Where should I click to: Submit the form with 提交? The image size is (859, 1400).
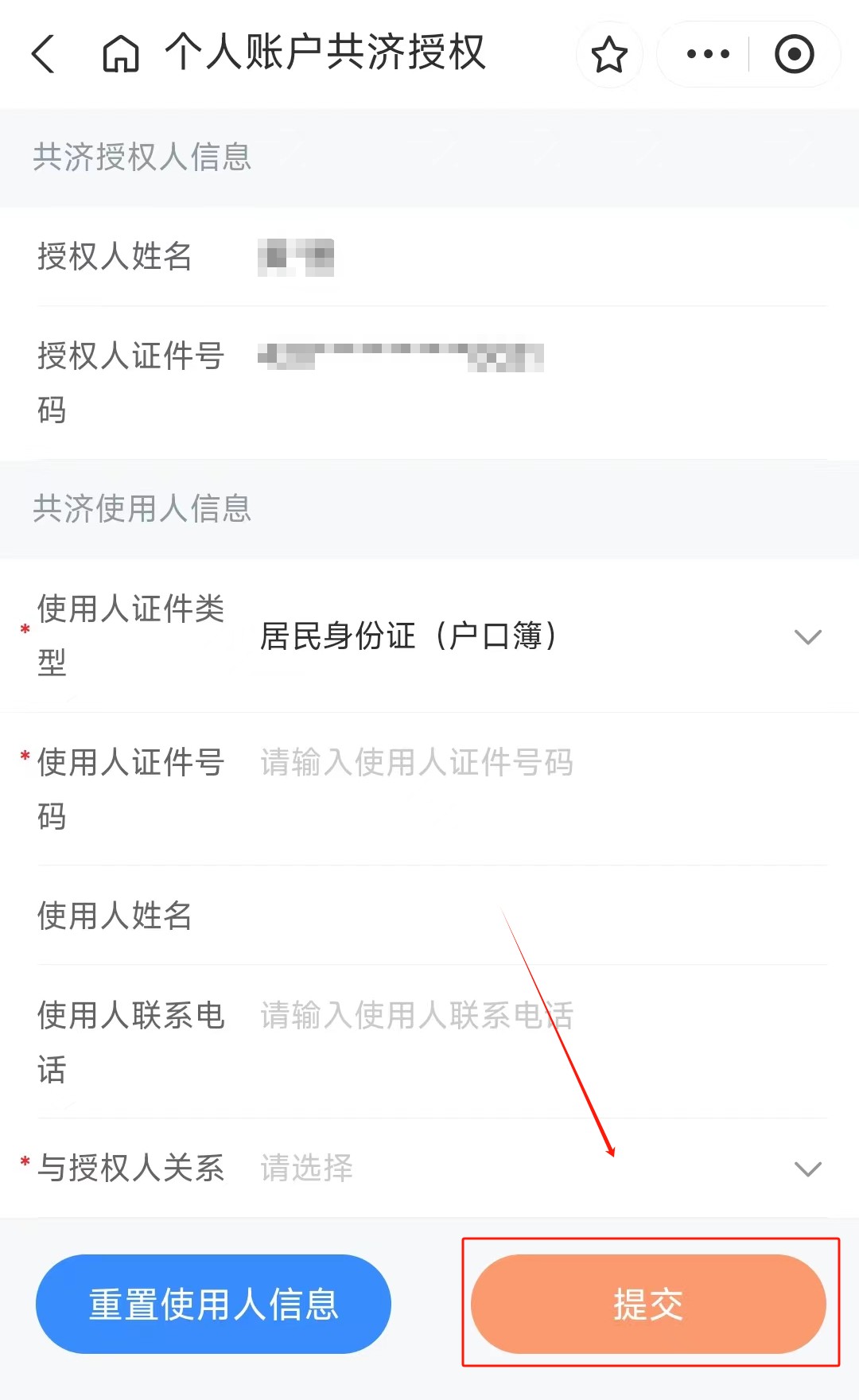(648, 1304)
